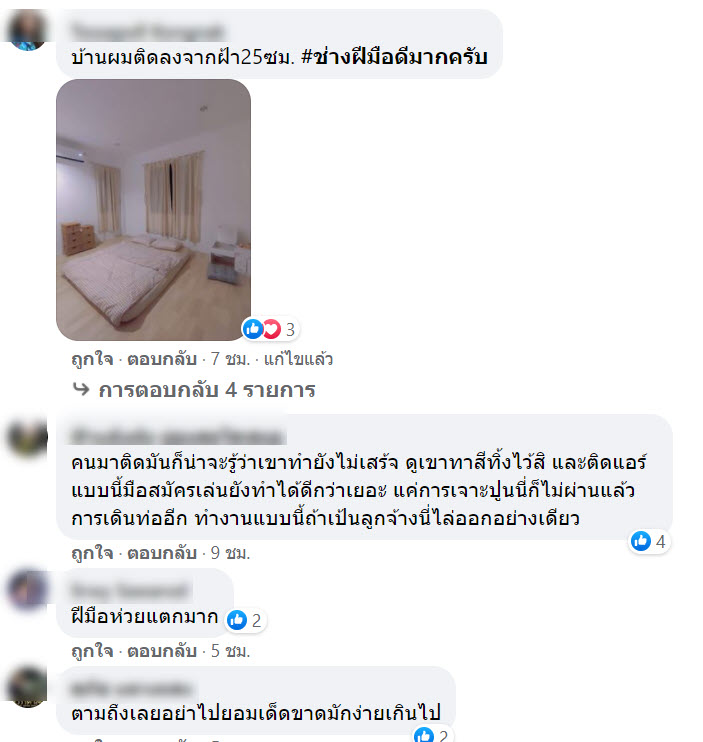Tap hashtag #ช่างฝีมือดีมากครับ
Viewport: 703px width, 742px height.
point(393,56)
